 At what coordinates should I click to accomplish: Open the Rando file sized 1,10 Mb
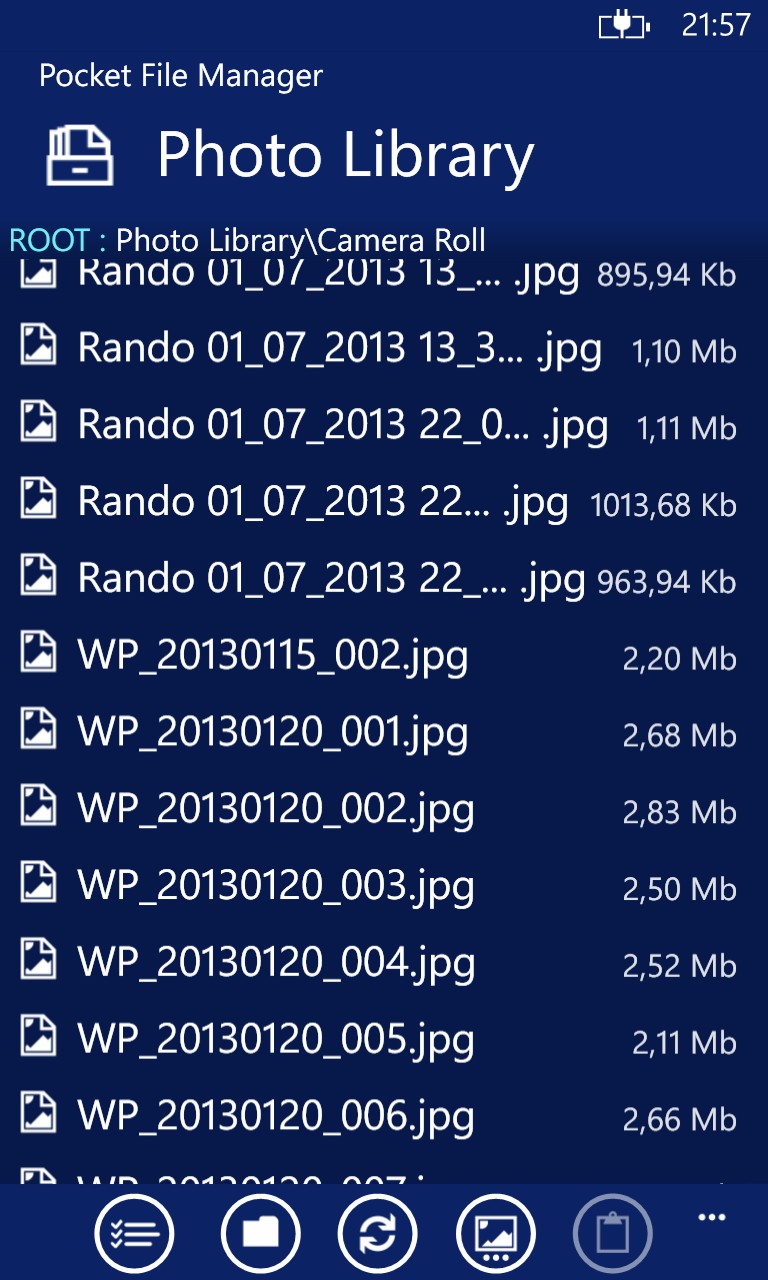[x=384, y=348]
